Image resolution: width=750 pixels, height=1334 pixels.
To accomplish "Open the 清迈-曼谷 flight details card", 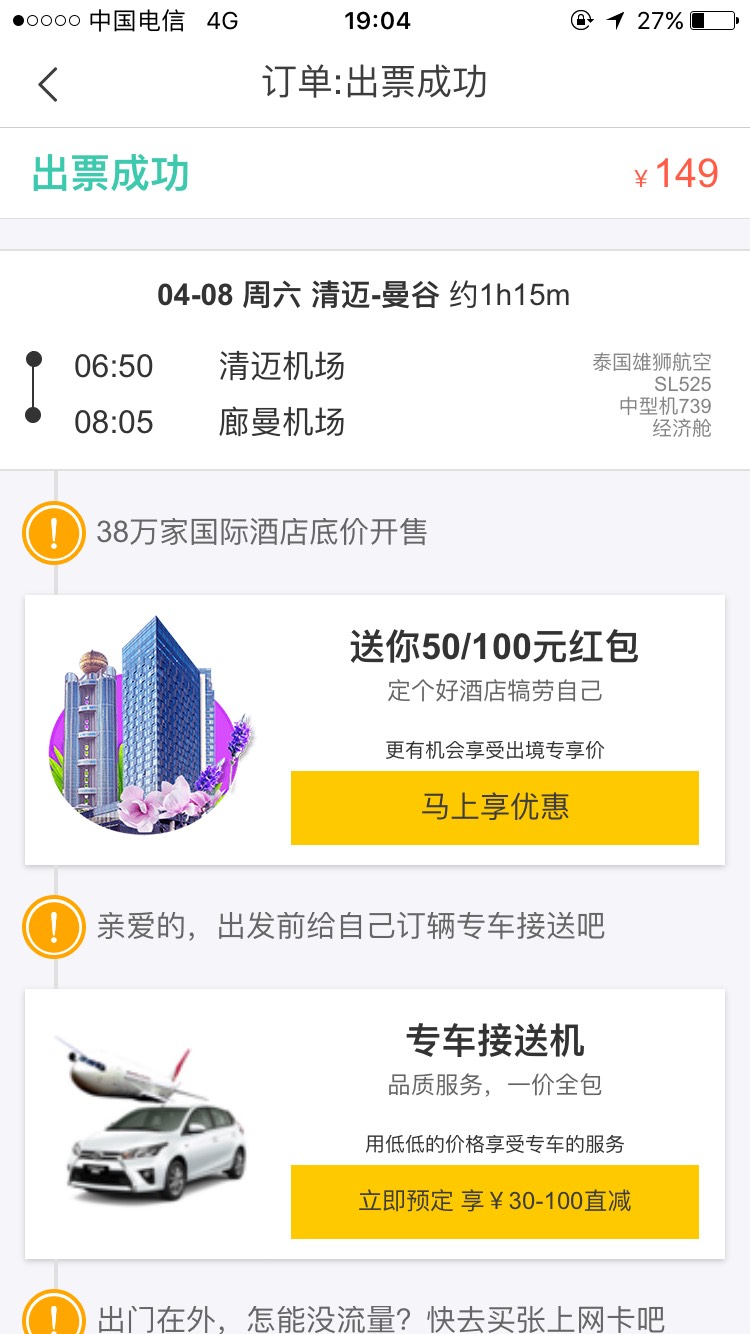I will 375,360.
